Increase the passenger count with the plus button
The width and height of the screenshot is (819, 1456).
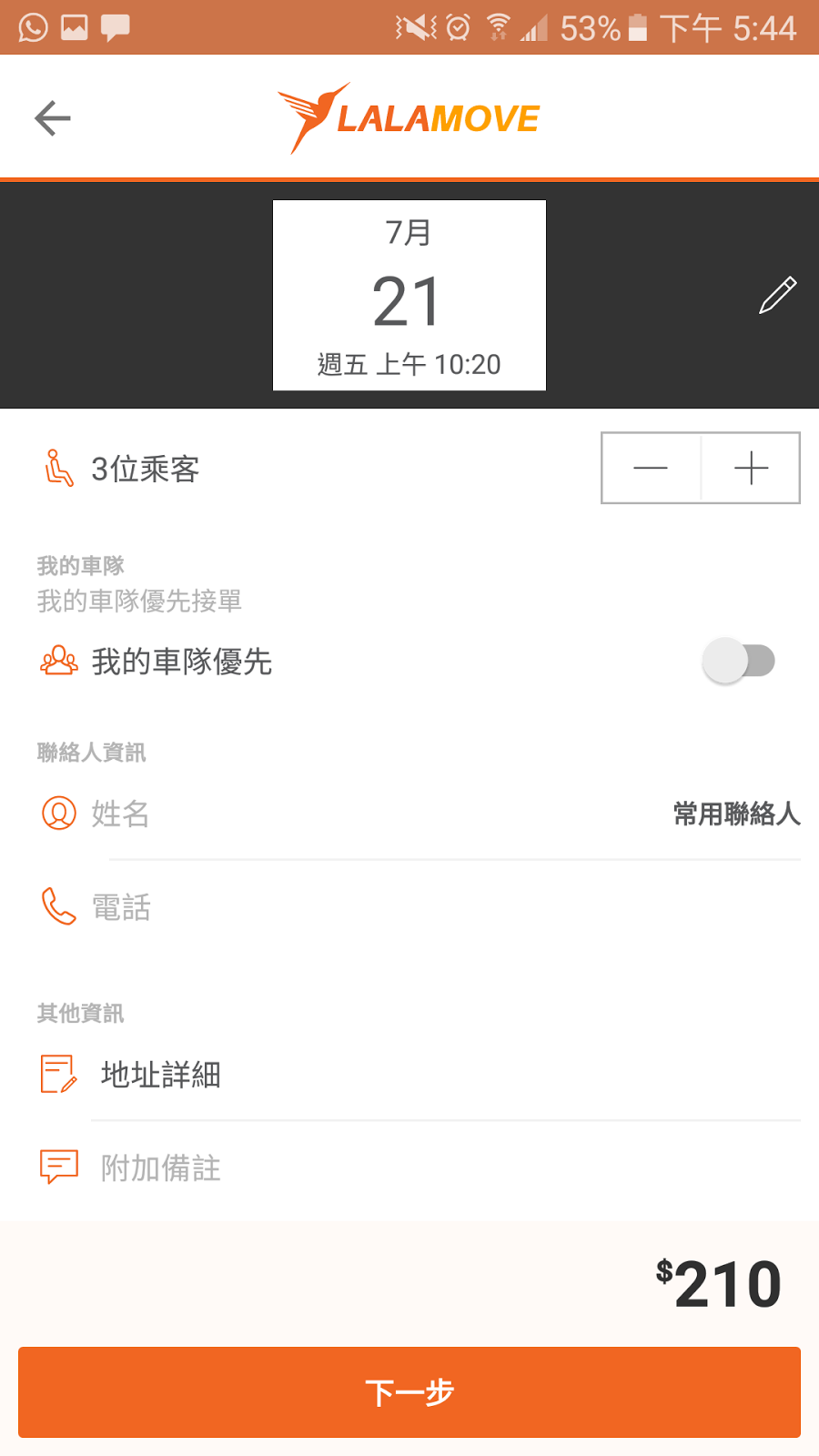click(x=751, y=468)
